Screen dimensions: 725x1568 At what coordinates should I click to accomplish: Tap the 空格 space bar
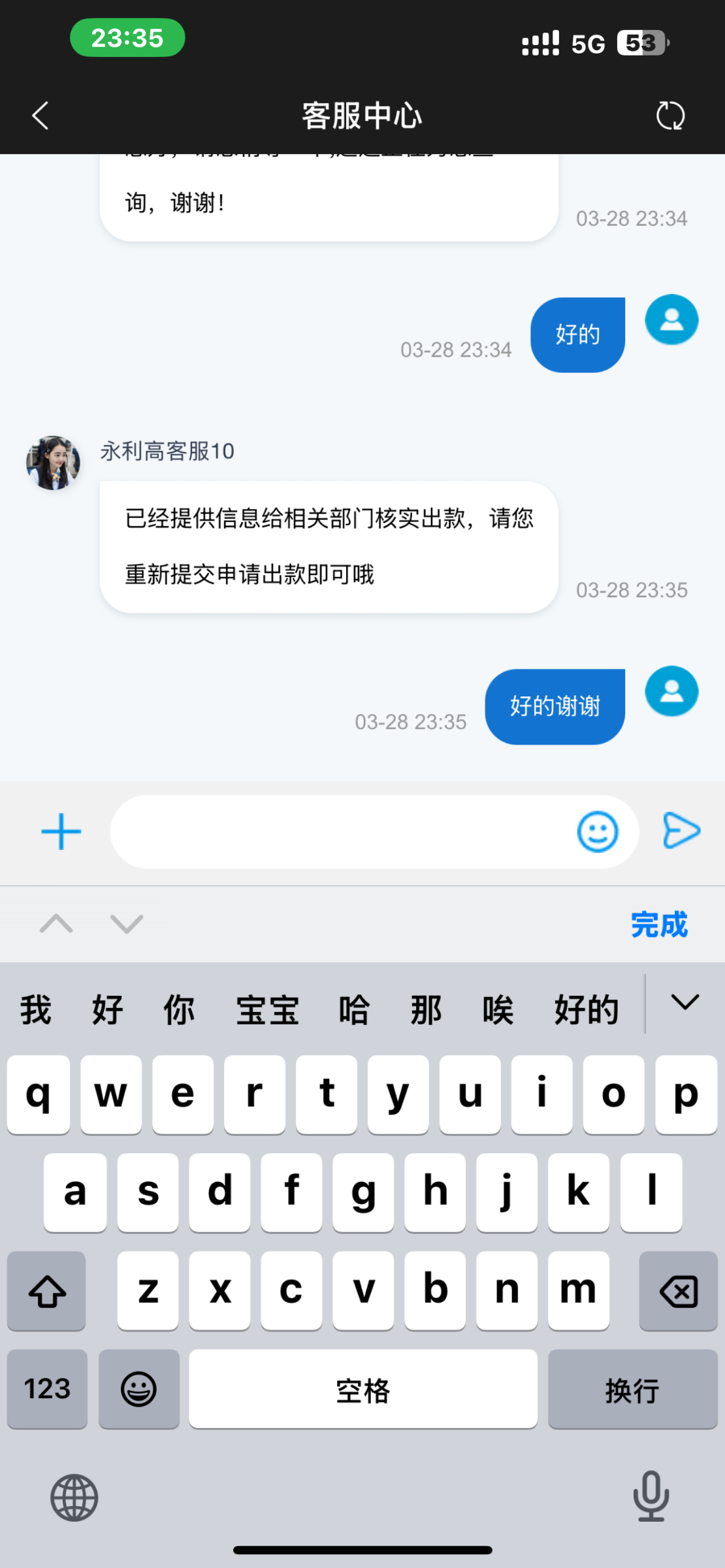pos(363,1390)
